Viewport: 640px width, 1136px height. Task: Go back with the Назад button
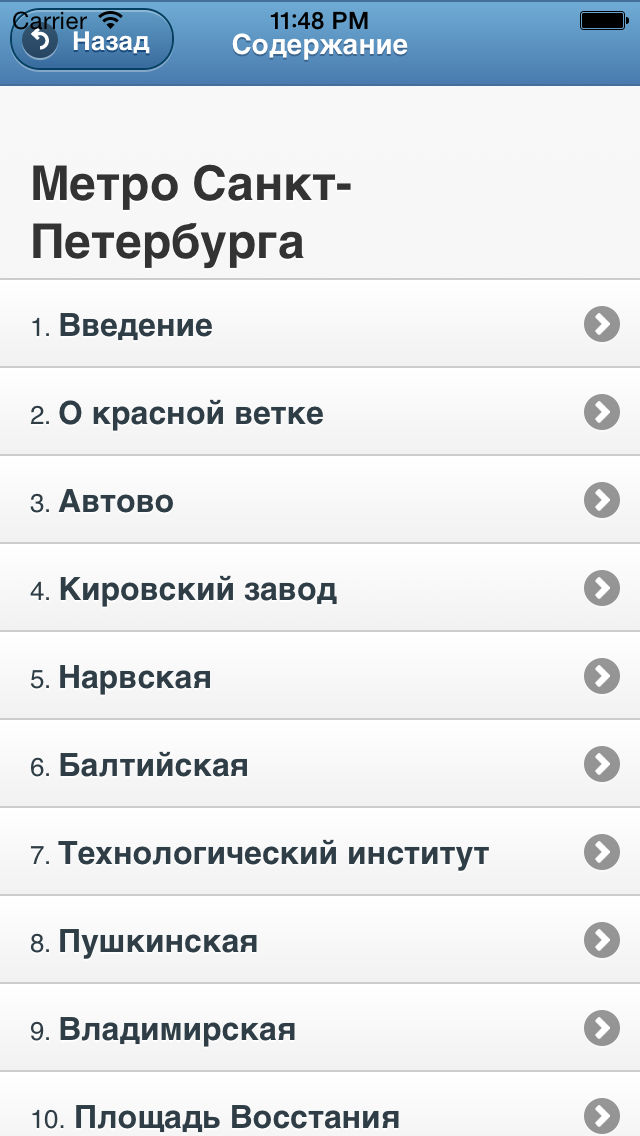[92, 40]
